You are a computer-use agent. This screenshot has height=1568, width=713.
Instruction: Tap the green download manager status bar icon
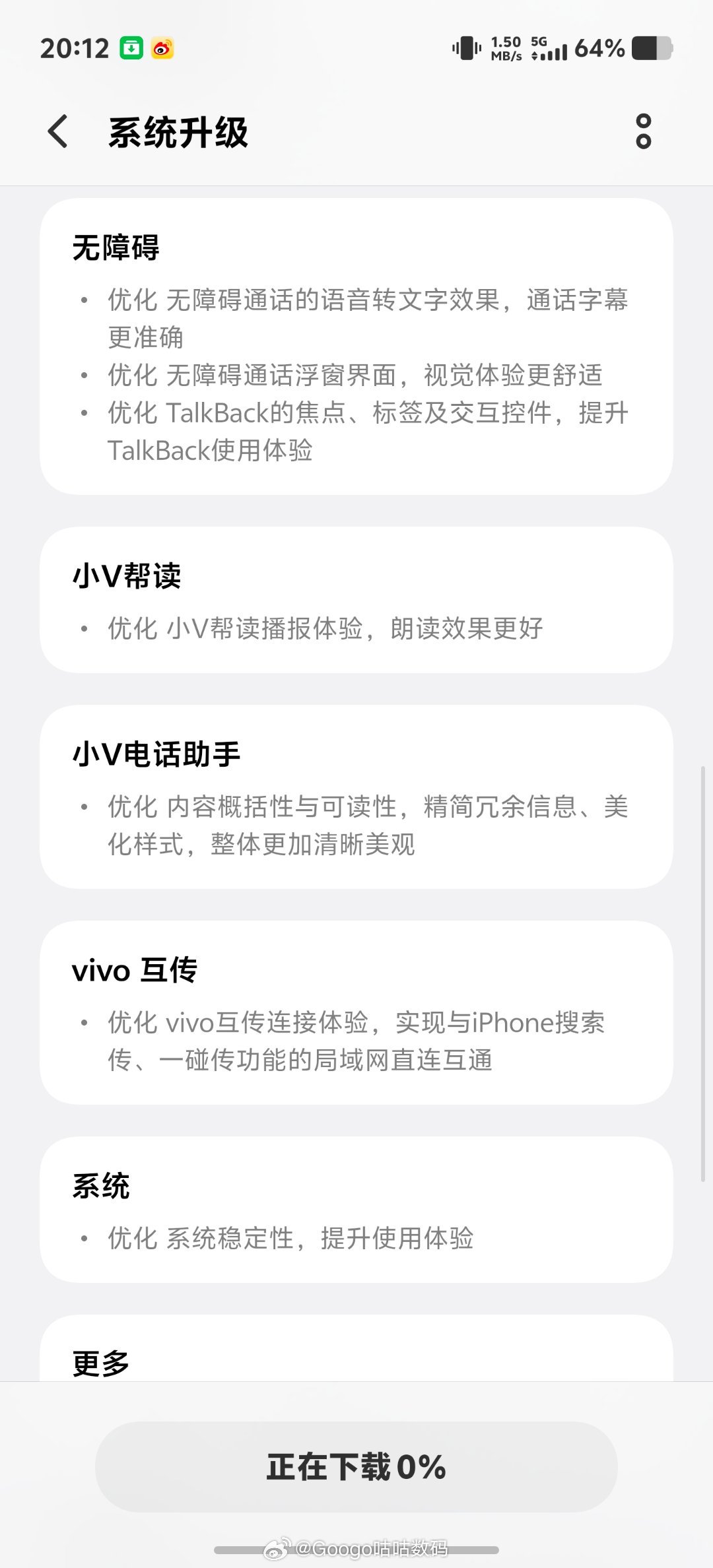[x=131, y=48]
